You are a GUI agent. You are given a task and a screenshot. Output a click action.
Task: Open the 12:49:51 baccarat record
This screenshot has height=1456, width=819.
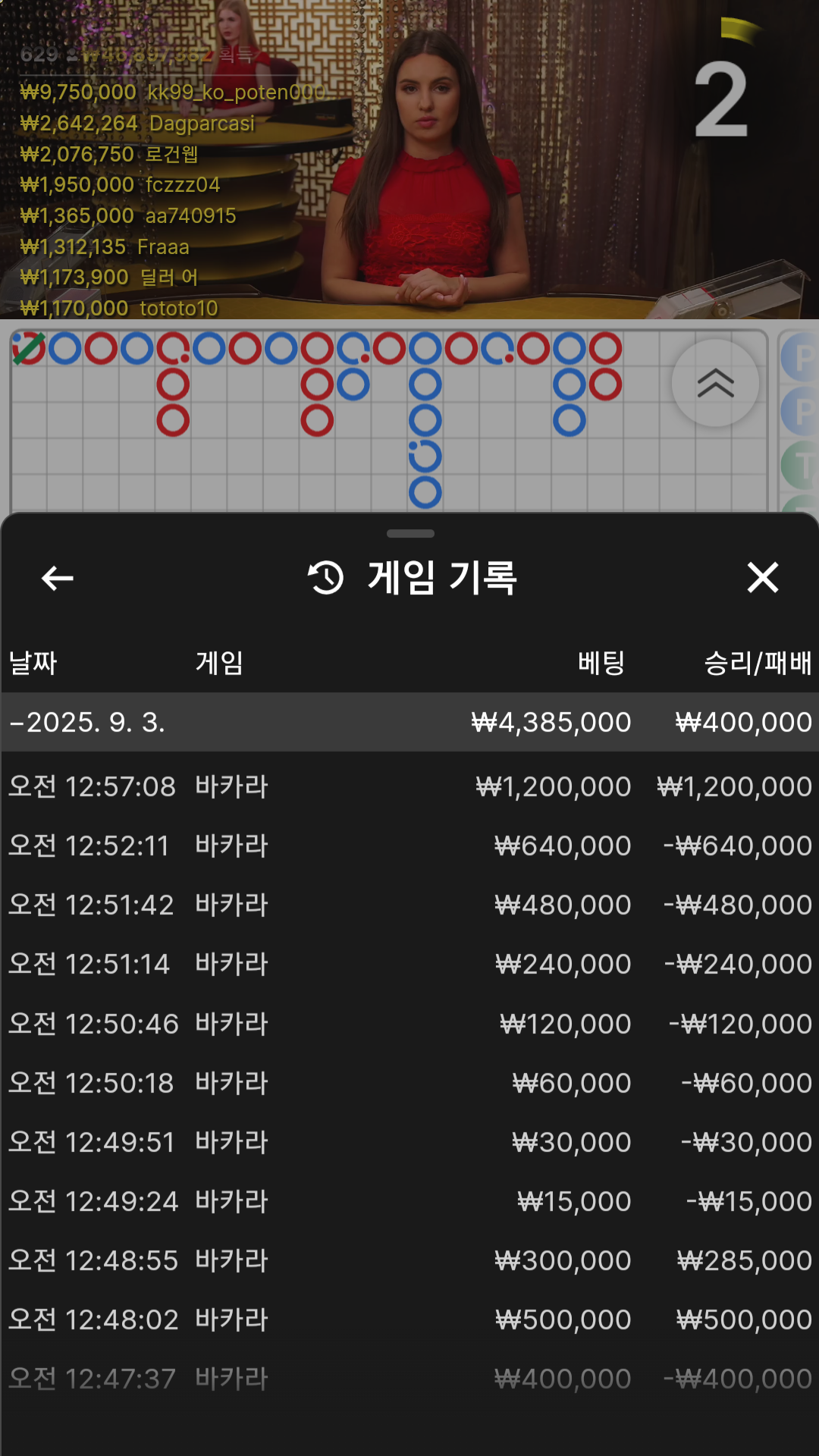[409, 1142]
